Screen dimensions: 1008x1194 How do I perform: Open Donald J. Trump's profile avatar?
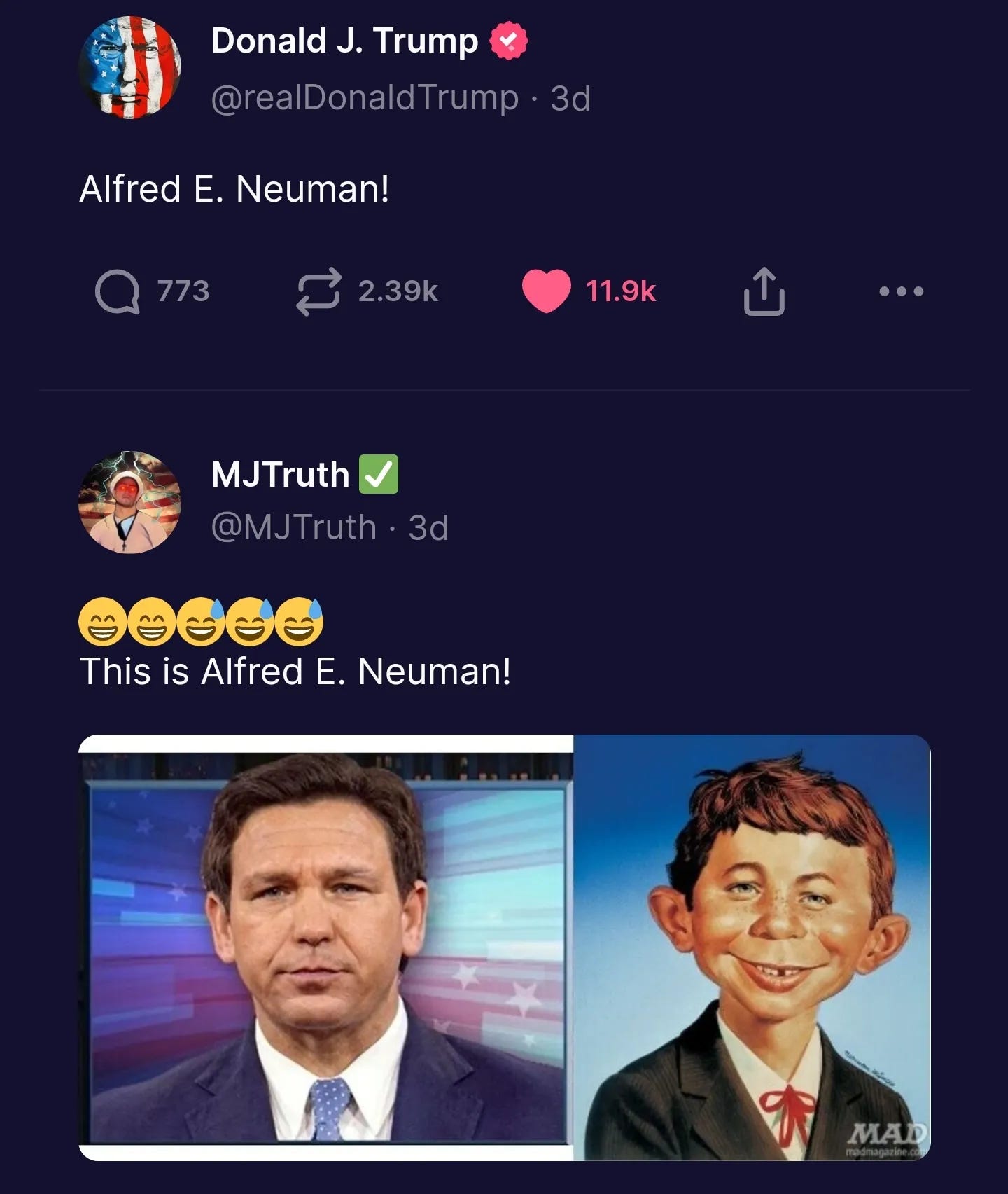[130, 67]
